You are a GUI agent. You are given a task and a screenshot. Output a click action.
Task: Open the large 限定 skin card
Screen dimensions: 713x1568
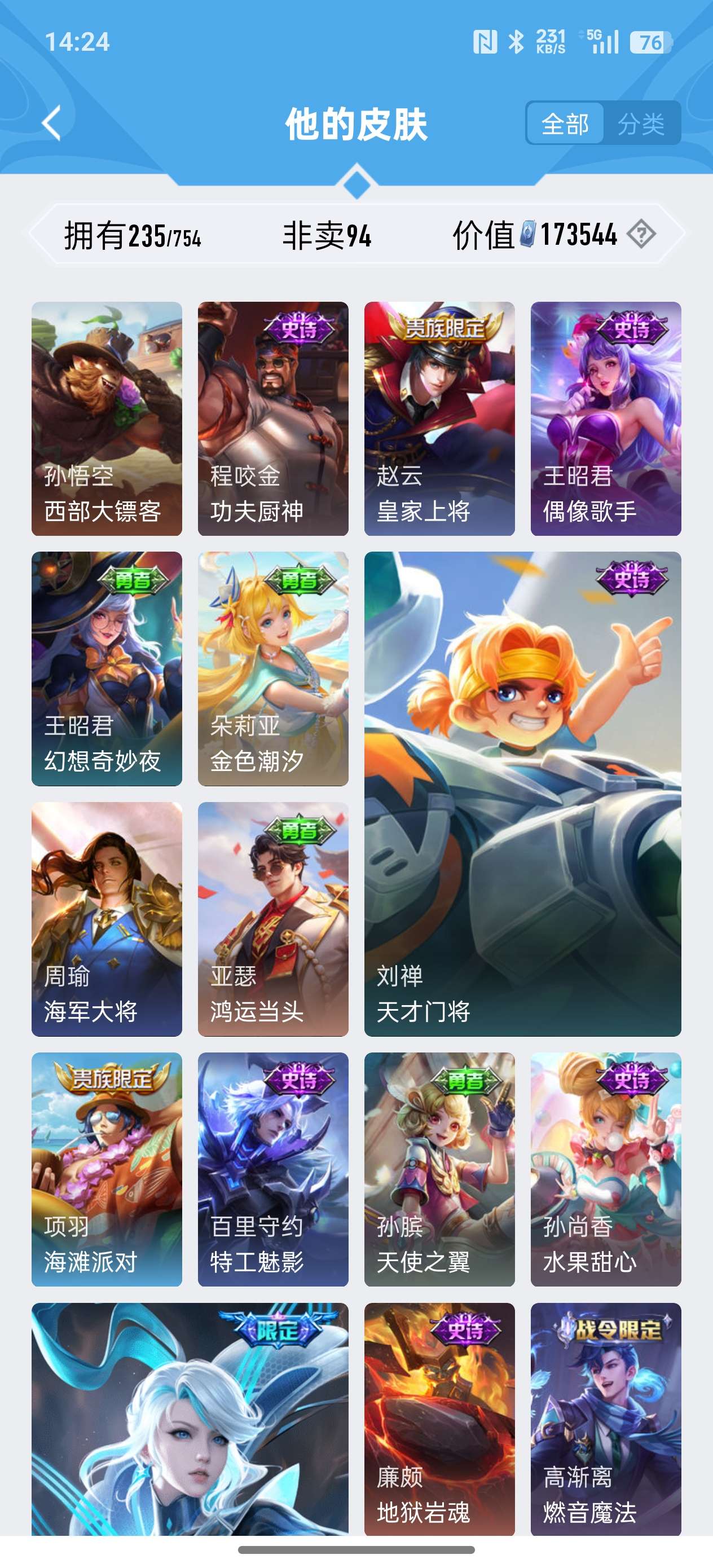coord(190,1419)
